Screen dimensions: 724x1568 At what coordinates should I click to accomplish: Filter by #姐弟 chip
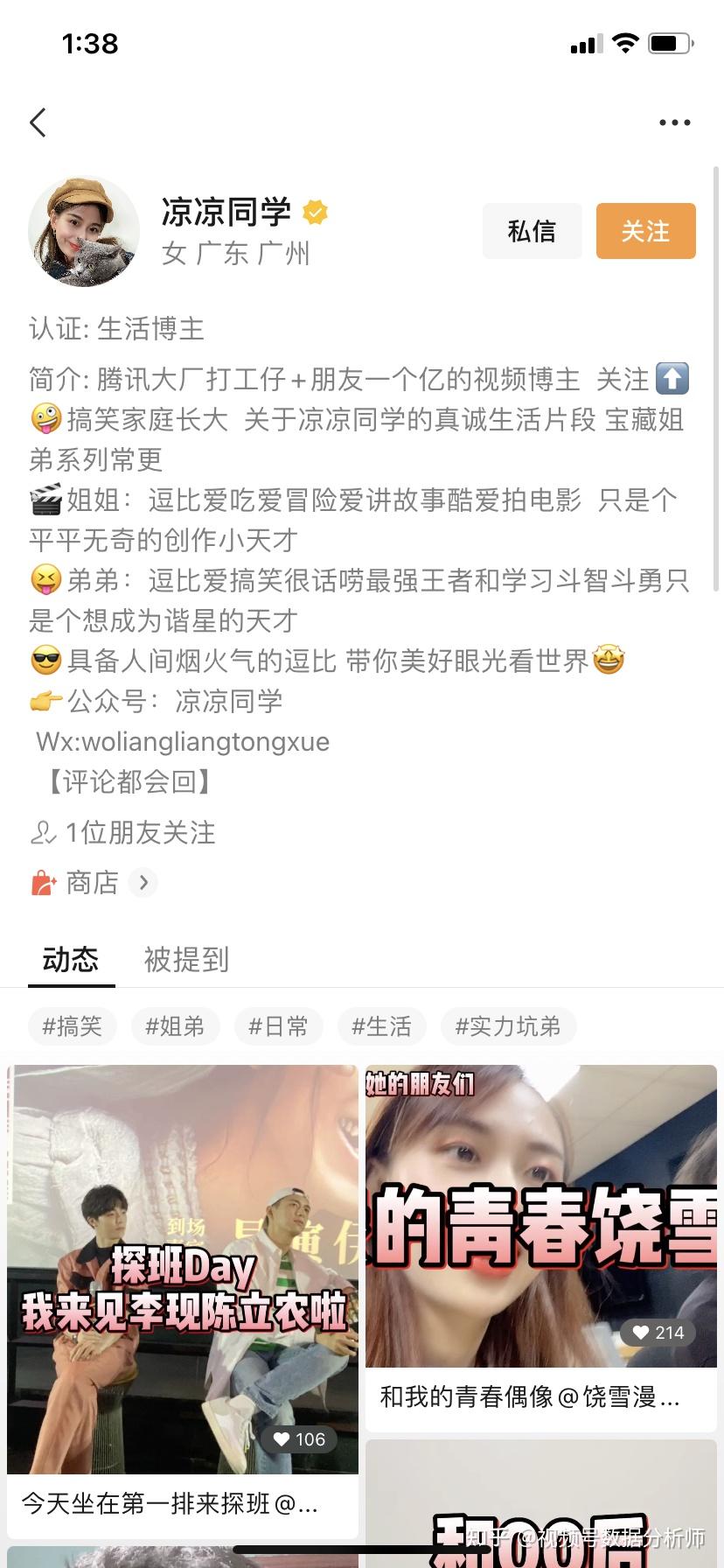(175, 1025)
